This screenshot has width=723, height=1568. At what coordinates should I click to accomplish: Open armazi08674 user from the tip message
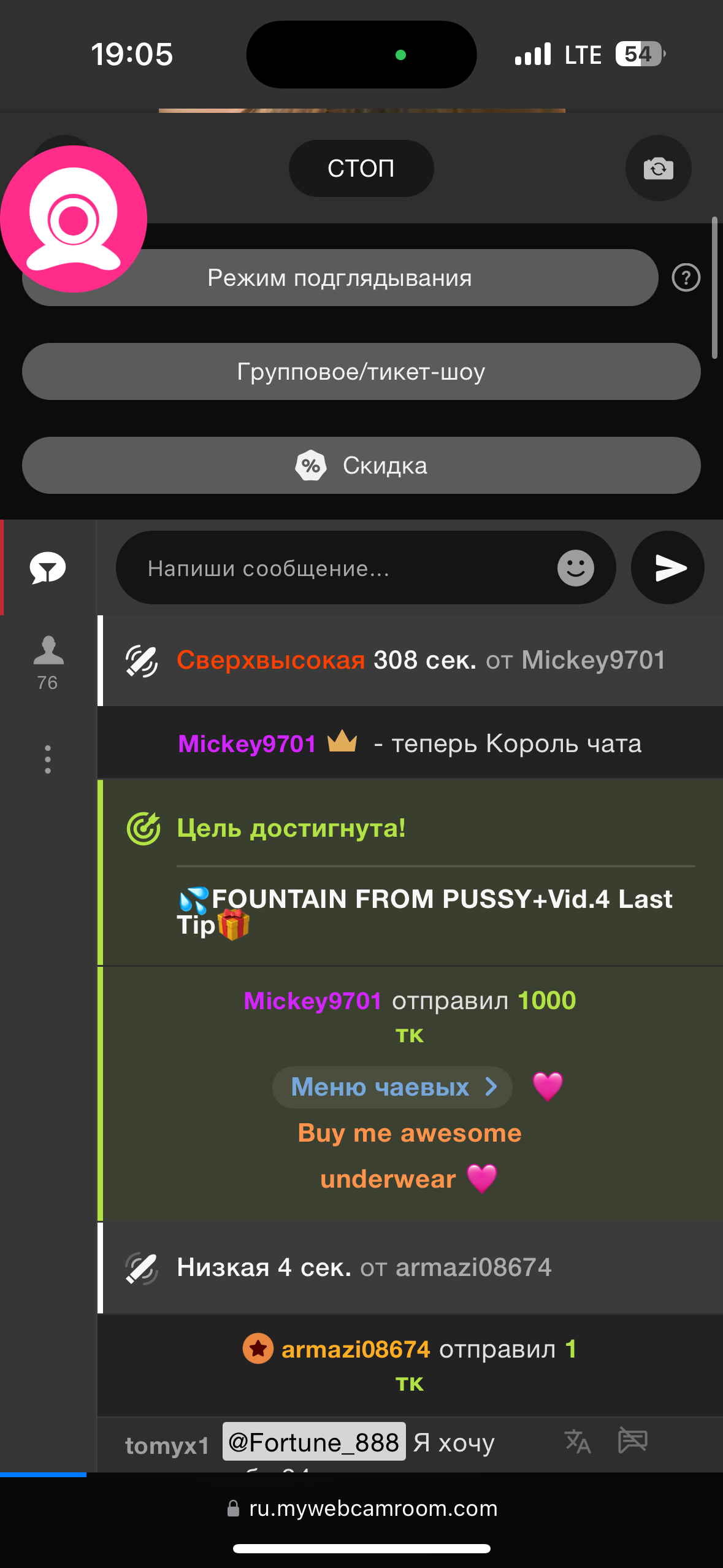click(356, 1349)
